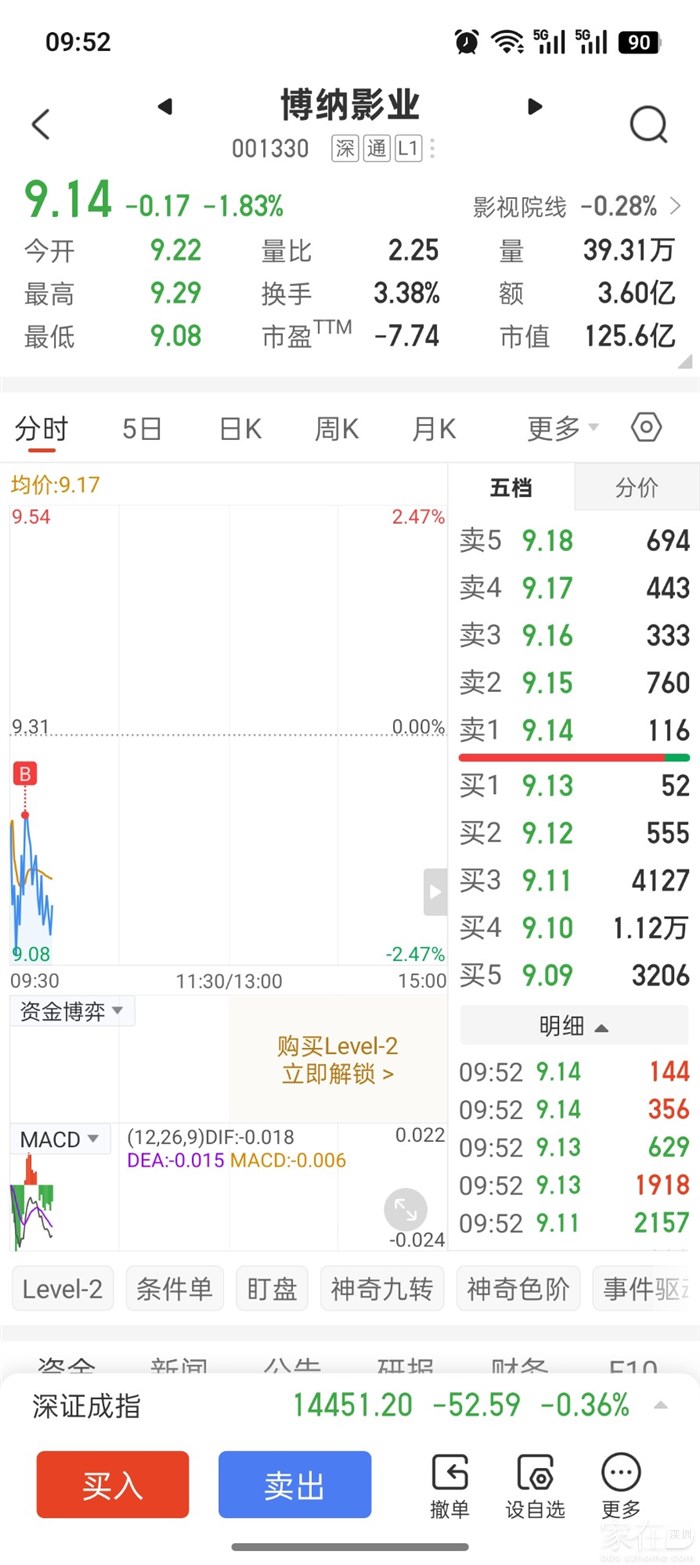Image resolution: width=700 pixels, height=1565 pixels.
Task: Tap the red 买入 button
Action: pos(113,1485)
